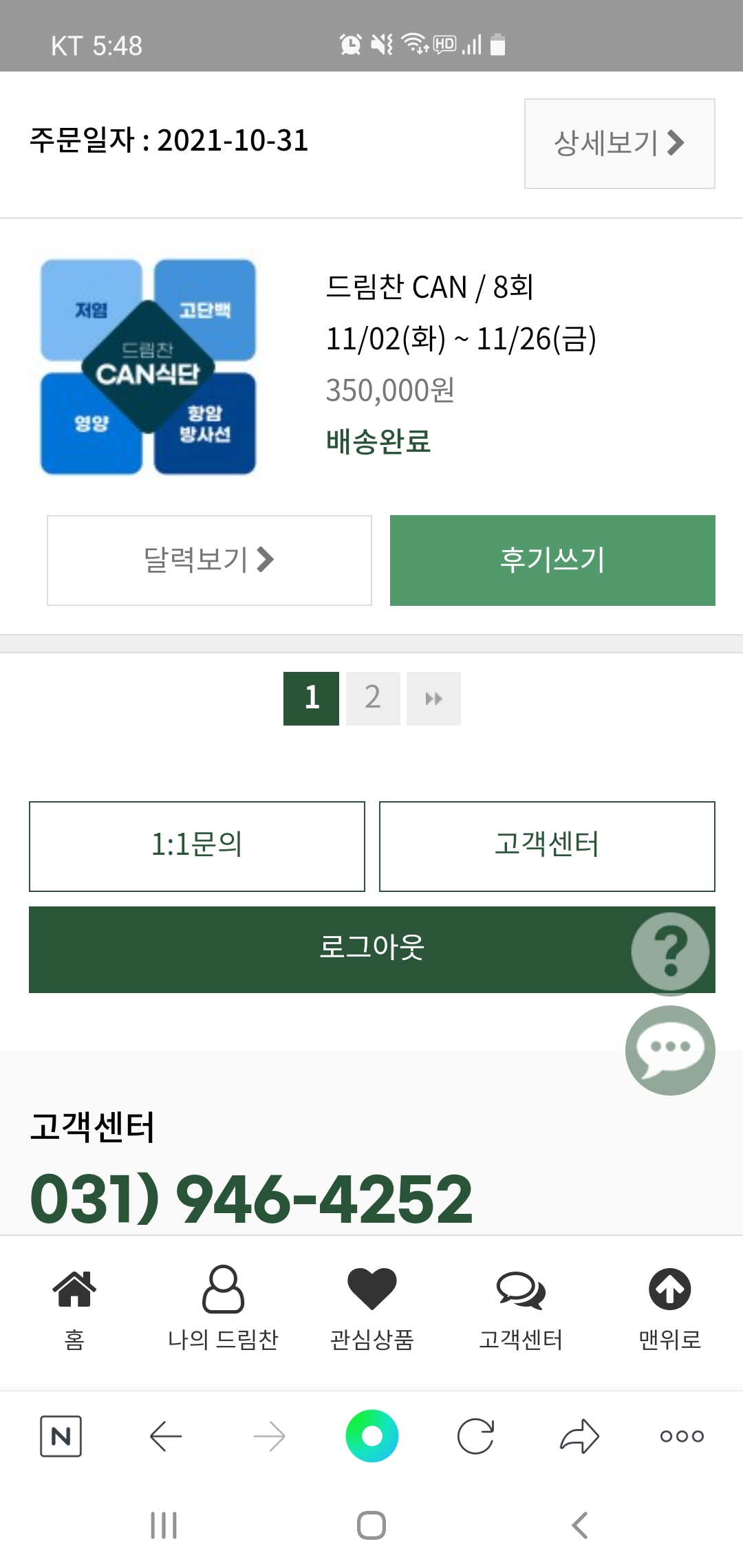This screenshot has width=743, height=1568.
Task: Open the 드림찬 CAN order thumbnail
Action: point(148,367)
